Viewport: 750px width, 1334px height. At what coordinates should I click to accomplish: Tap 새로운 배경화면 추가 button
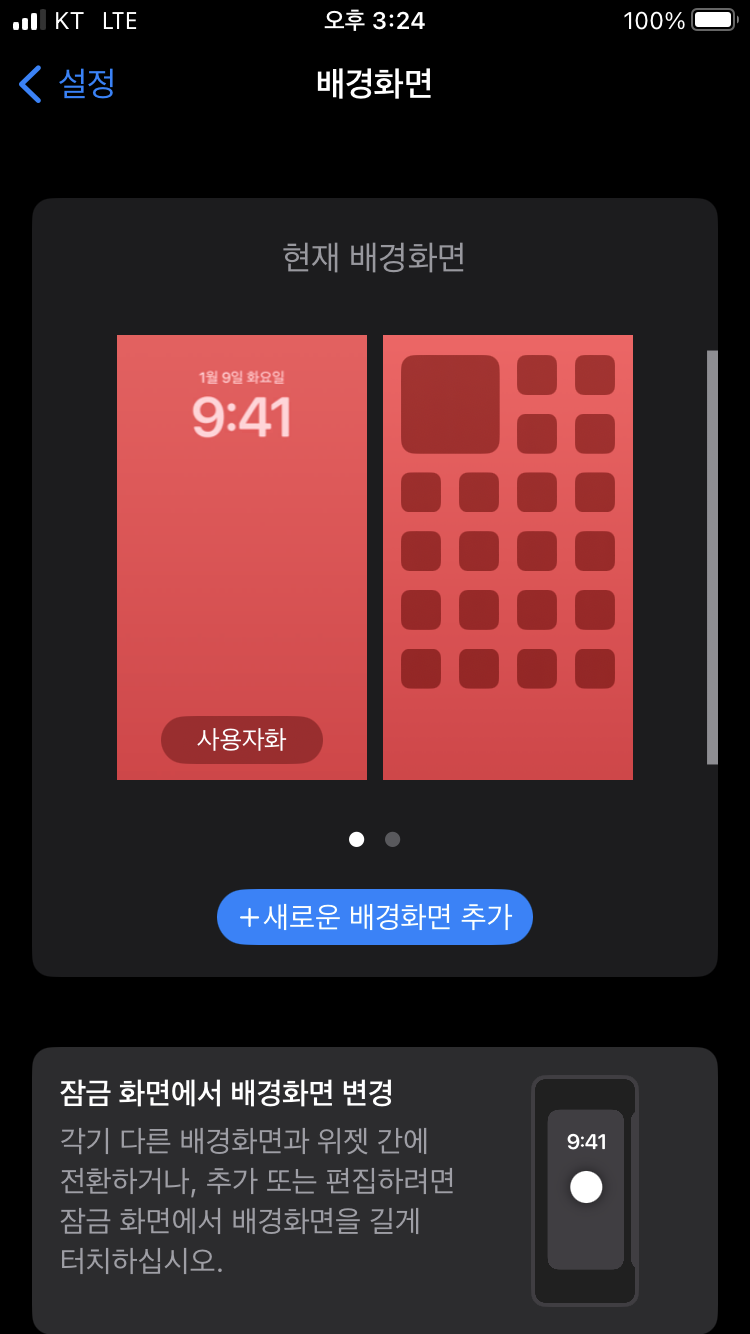[375, 917]
